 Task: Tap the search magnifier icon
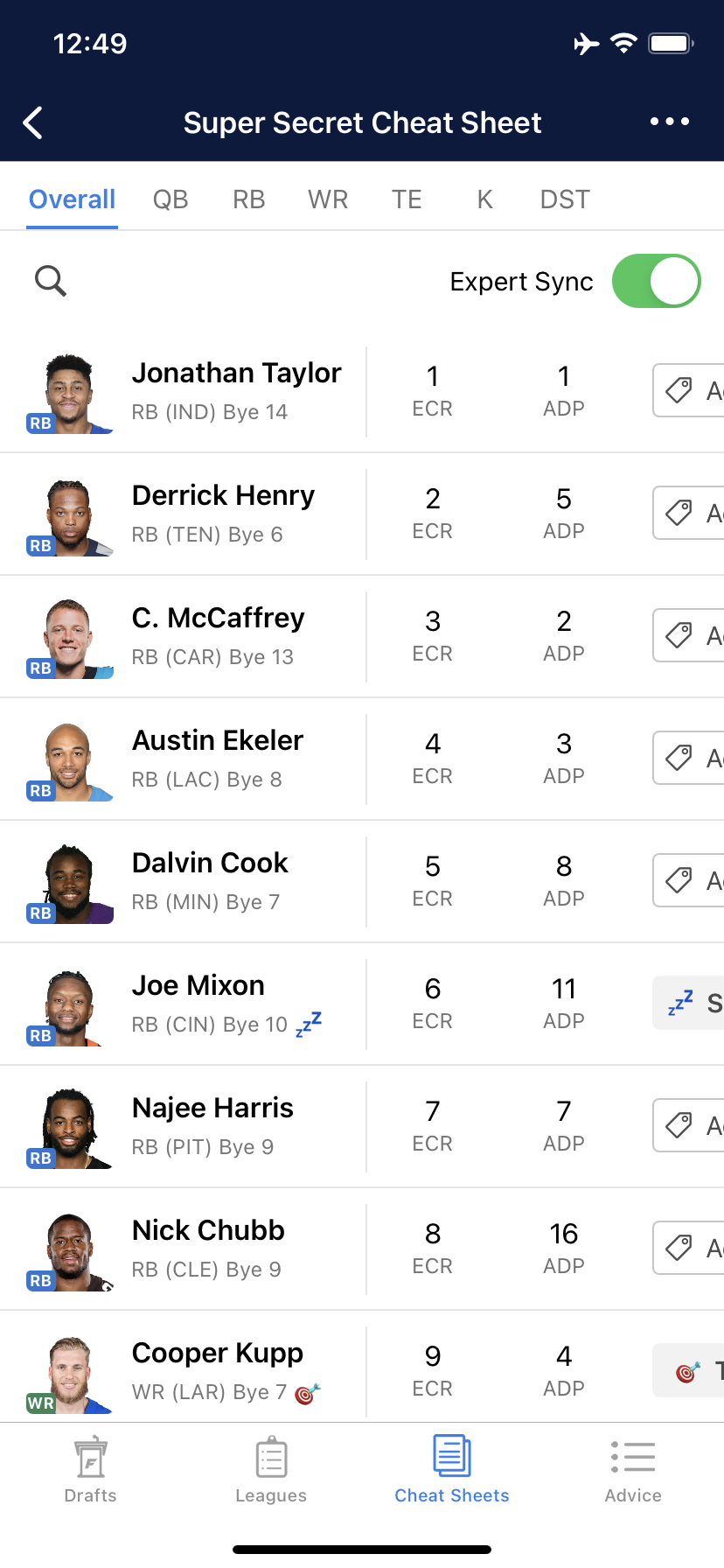coord(50,281)
